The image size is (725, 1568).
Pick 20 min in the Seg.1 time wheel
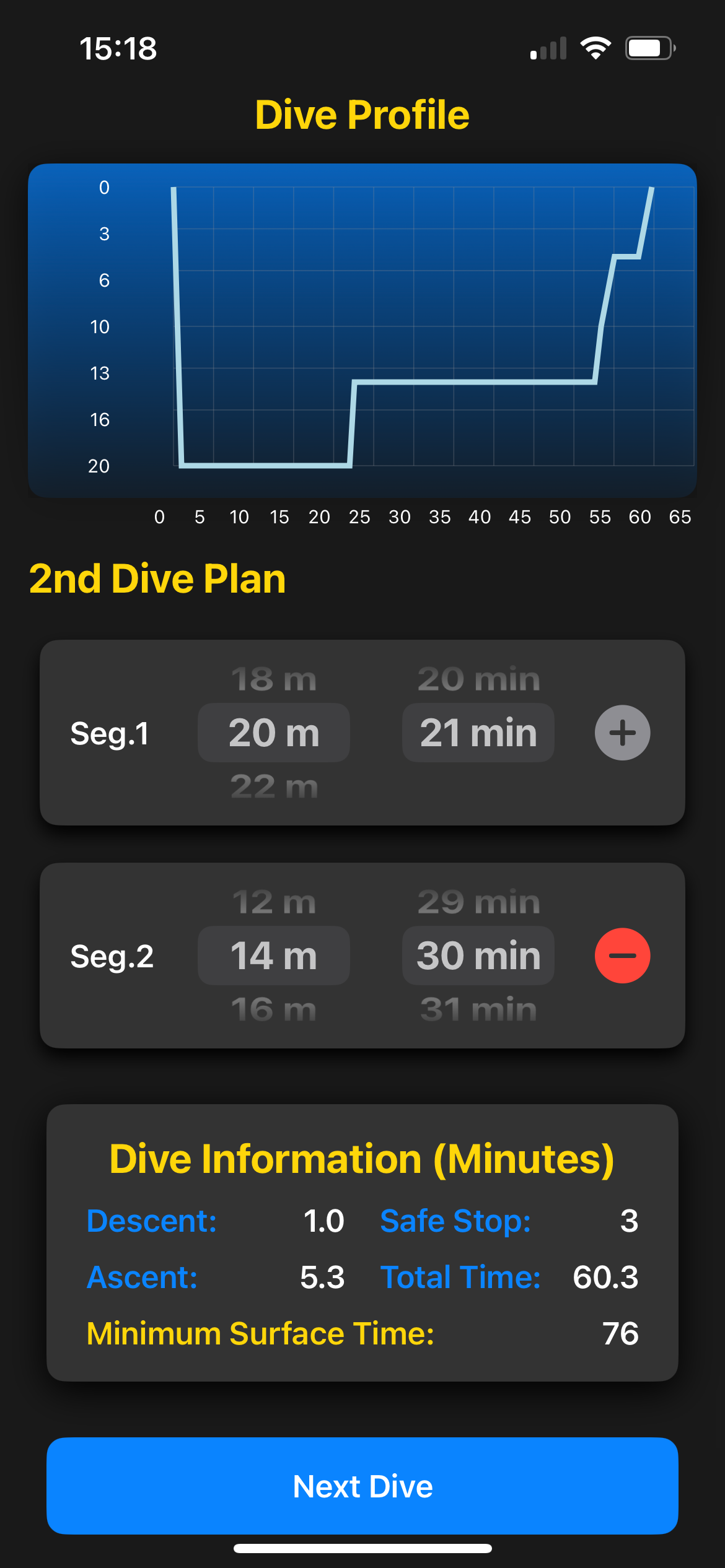[x=478, y=679]
